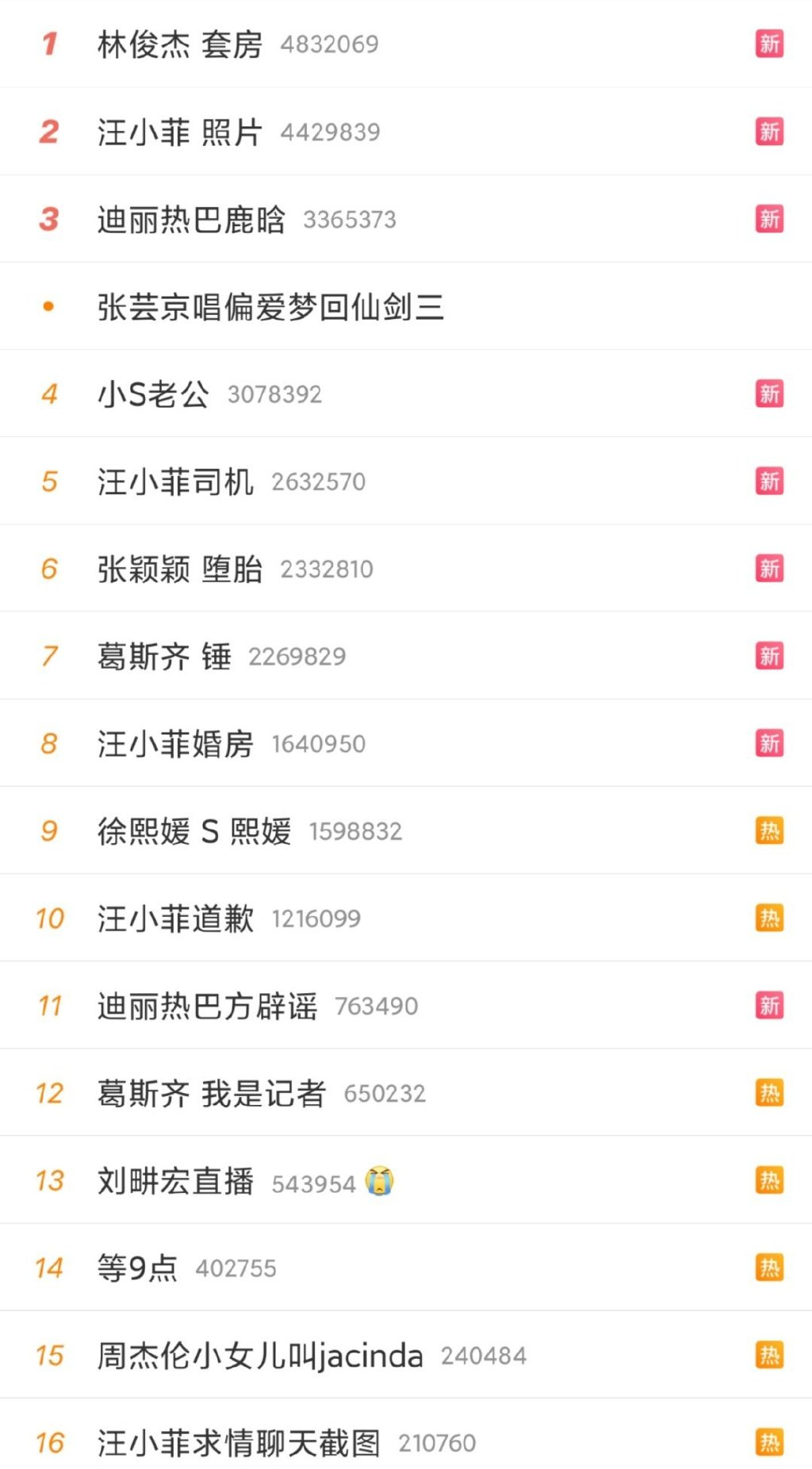Image resolution: width=812 pixels, height=1469 pixels.
Task: Open the 徐熙媛 S 熙媛 topic
Action: (194, 831)
